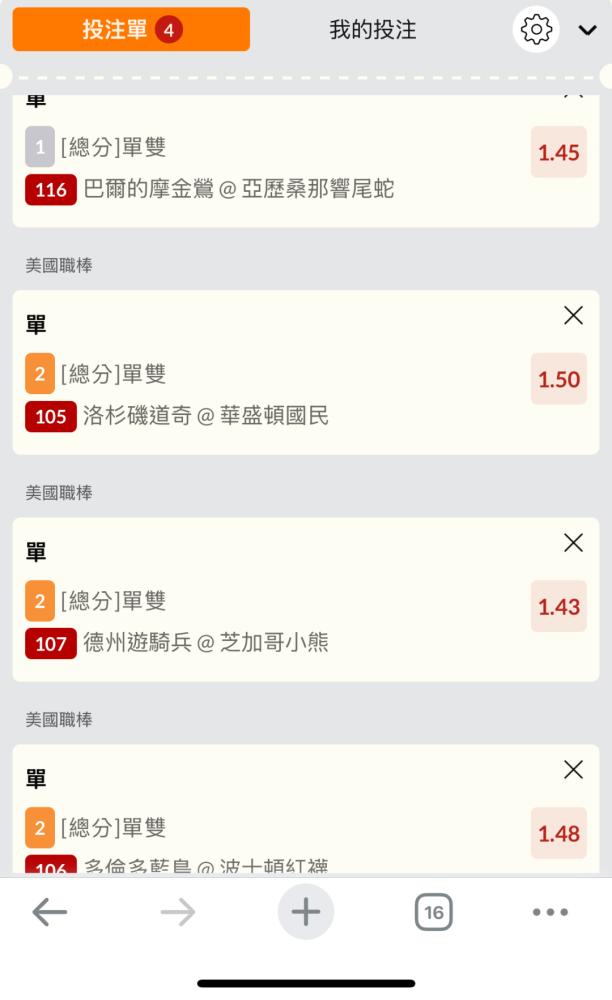Screen dimensions: 612x1000
Task: Remove the bet with odds 1.48
Action: point(574,770)
